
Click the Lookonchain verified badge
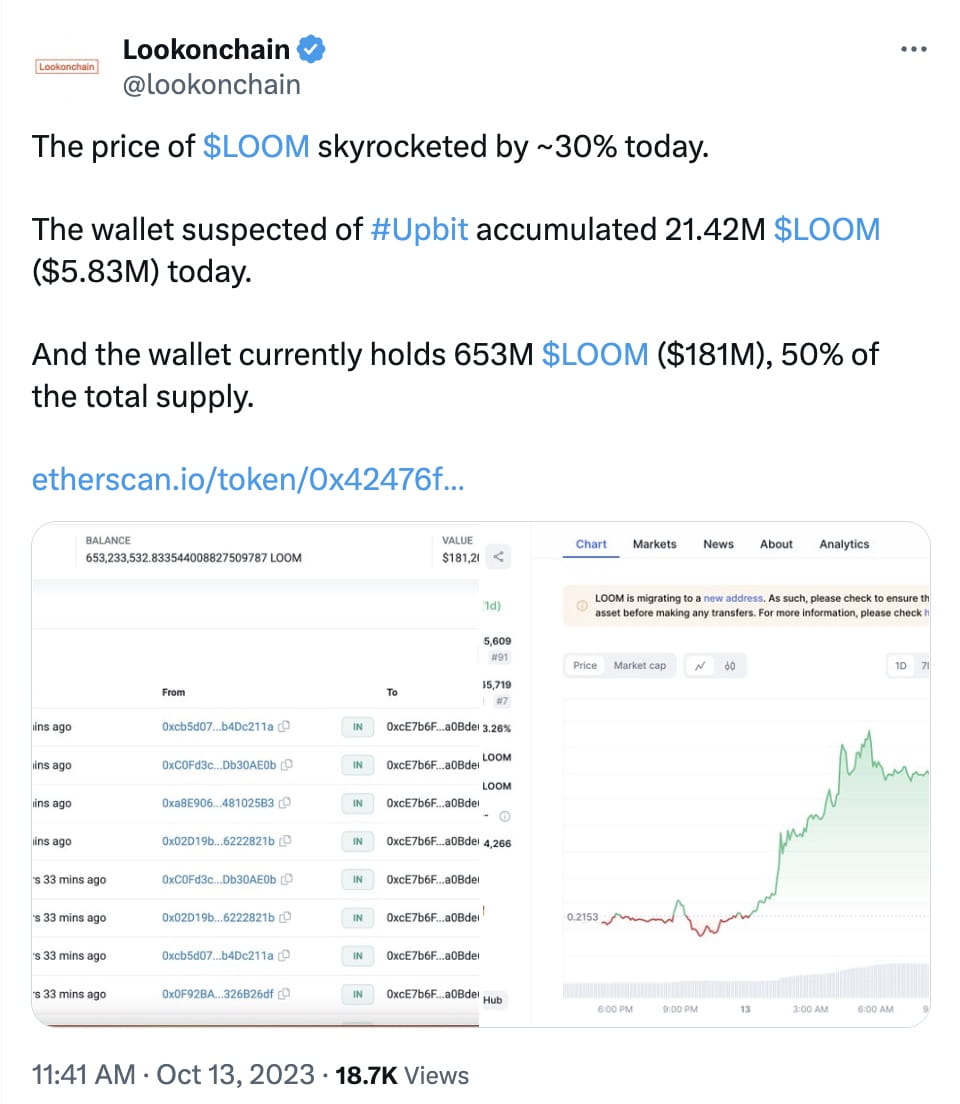click(310, 48)
